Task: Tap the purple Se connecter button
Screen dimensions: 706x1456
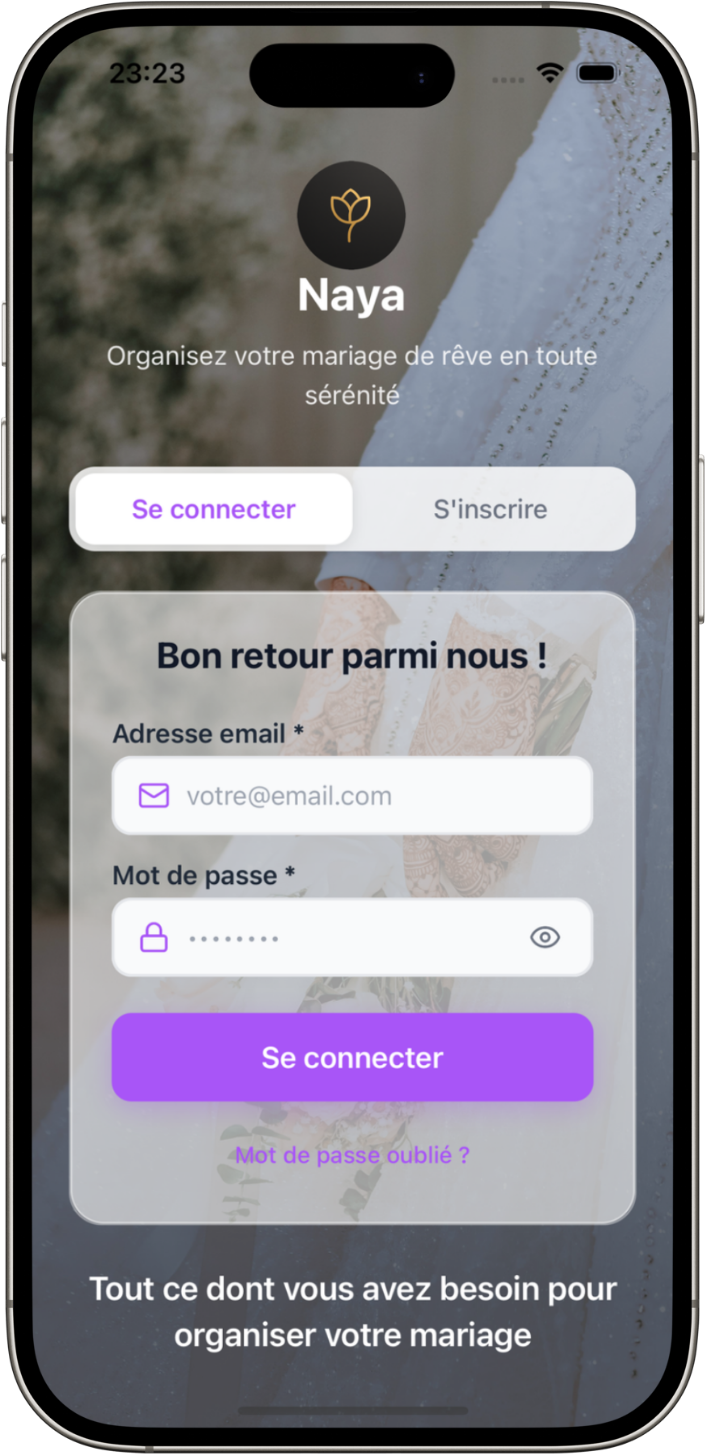Action: click(x=352, y=1058)
